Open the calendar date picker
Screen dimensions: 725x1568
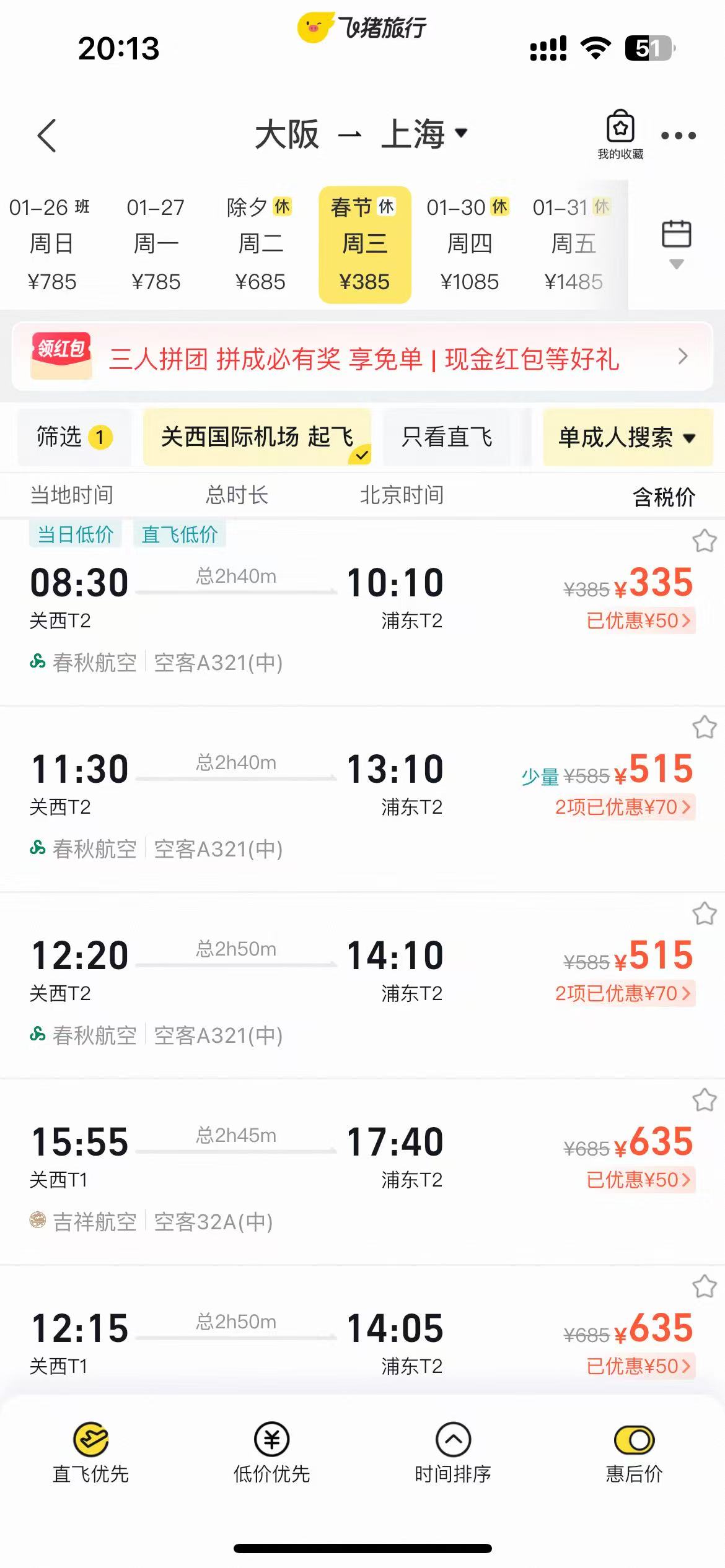coord(677,243)
